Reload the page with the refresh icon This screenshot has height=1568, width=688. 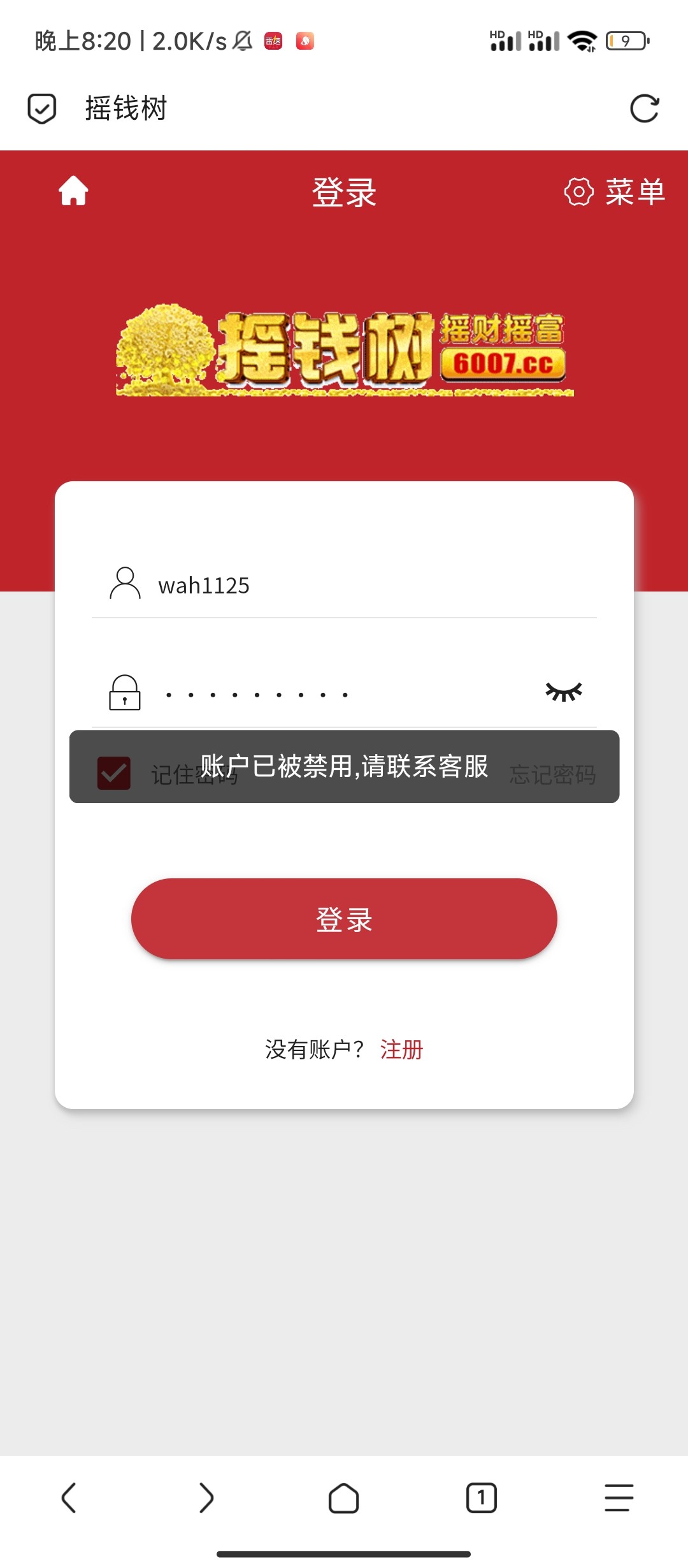coord(644,108)
